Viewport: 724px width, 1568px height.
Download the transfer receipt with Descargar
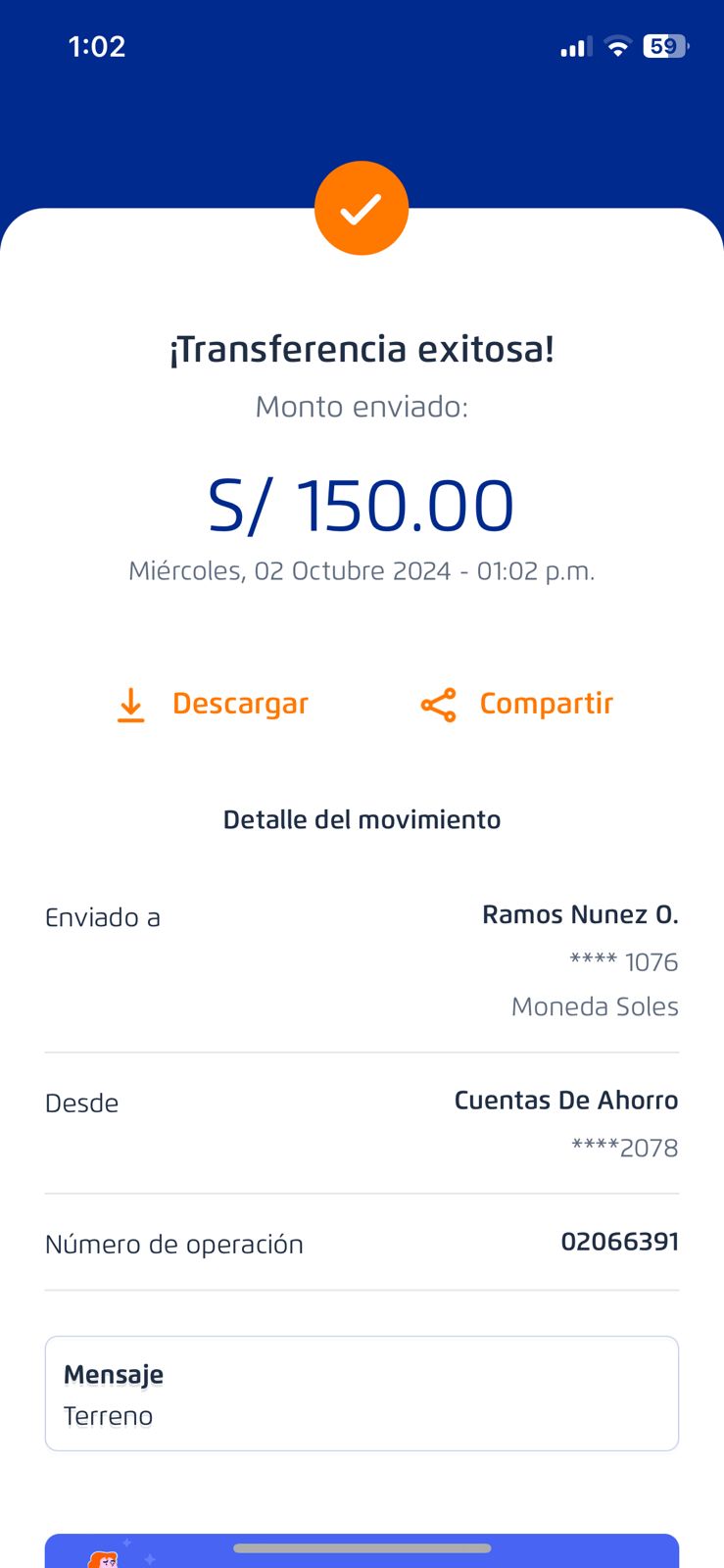tap(213, 705)
